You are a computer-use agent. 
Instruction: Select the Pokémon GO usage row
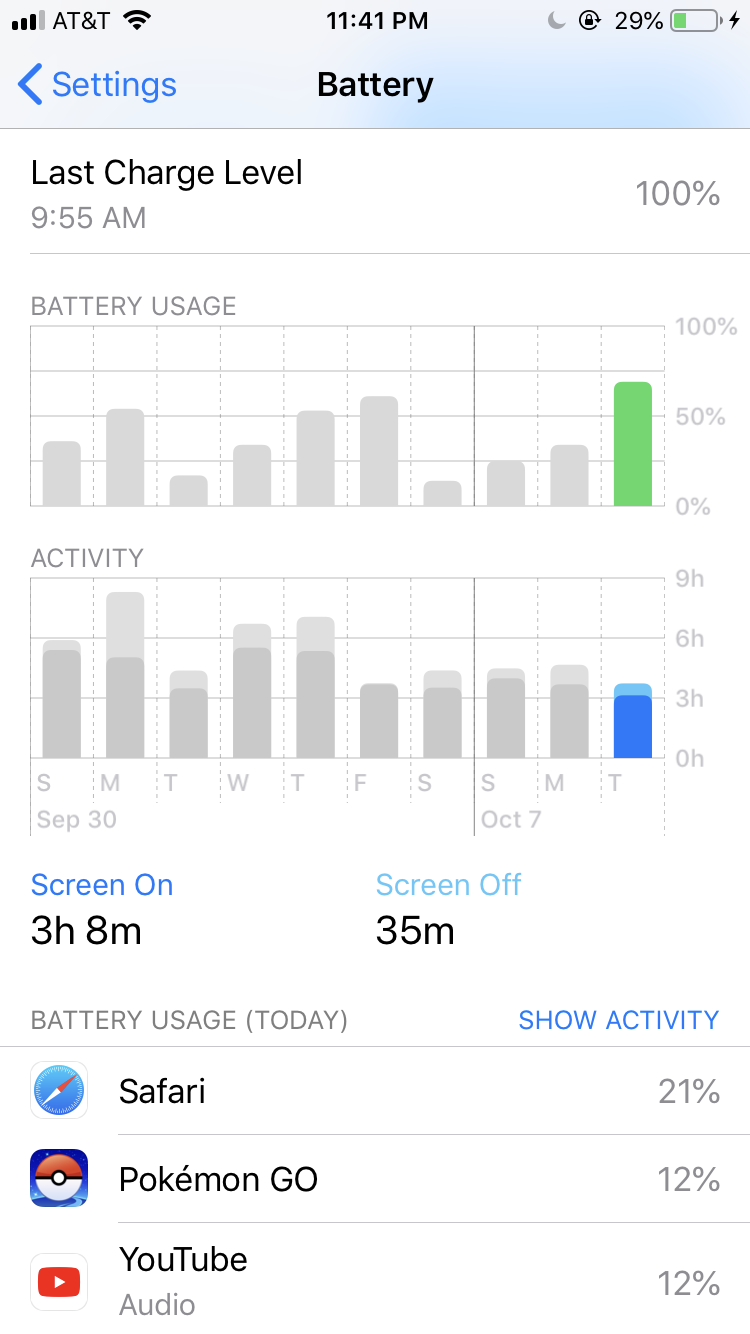coord(375,1179)
